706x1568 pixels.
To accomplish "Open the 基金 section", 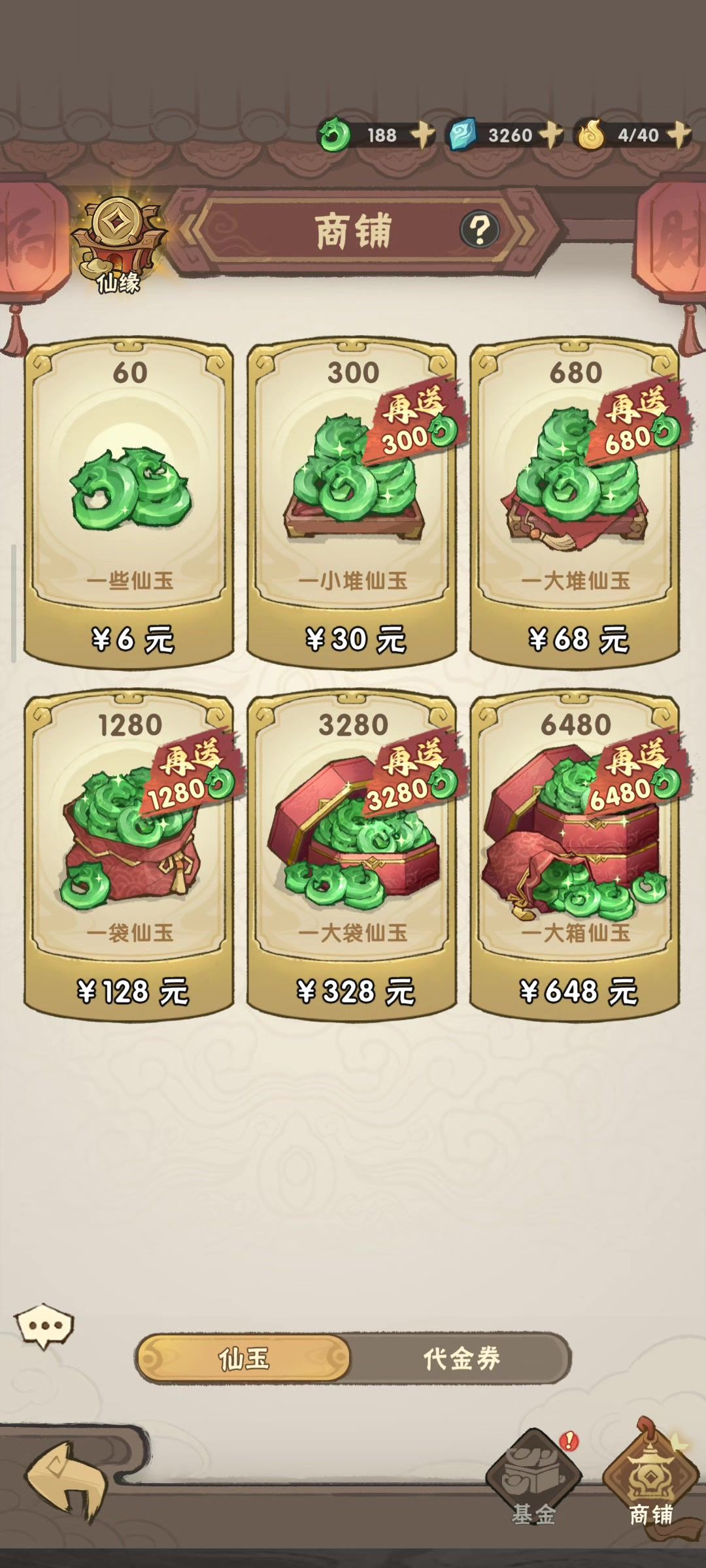I will coord(533,1479).
